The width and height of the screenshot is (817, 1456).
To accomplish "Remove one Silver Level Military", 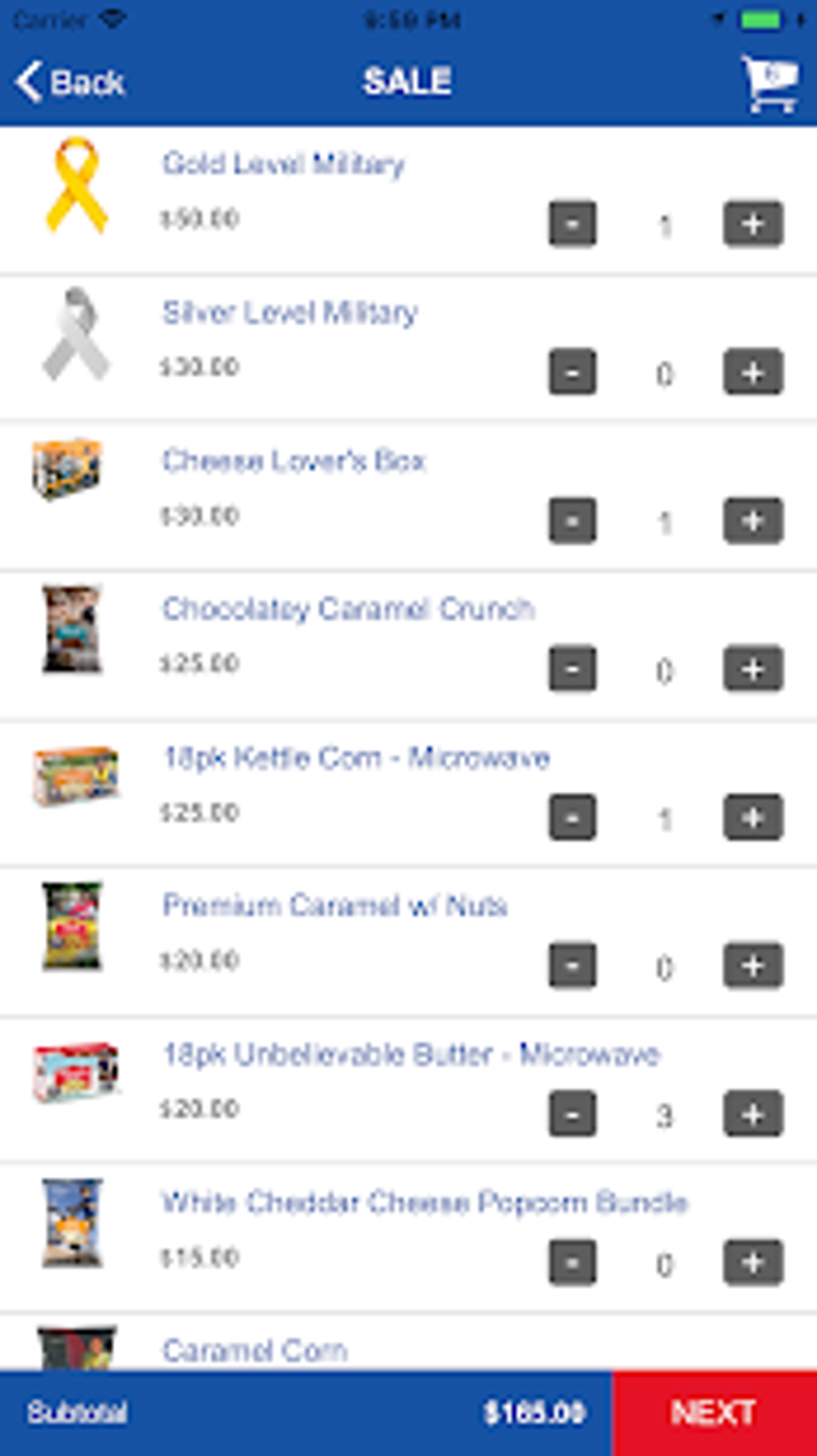I will tap(573, 372).
